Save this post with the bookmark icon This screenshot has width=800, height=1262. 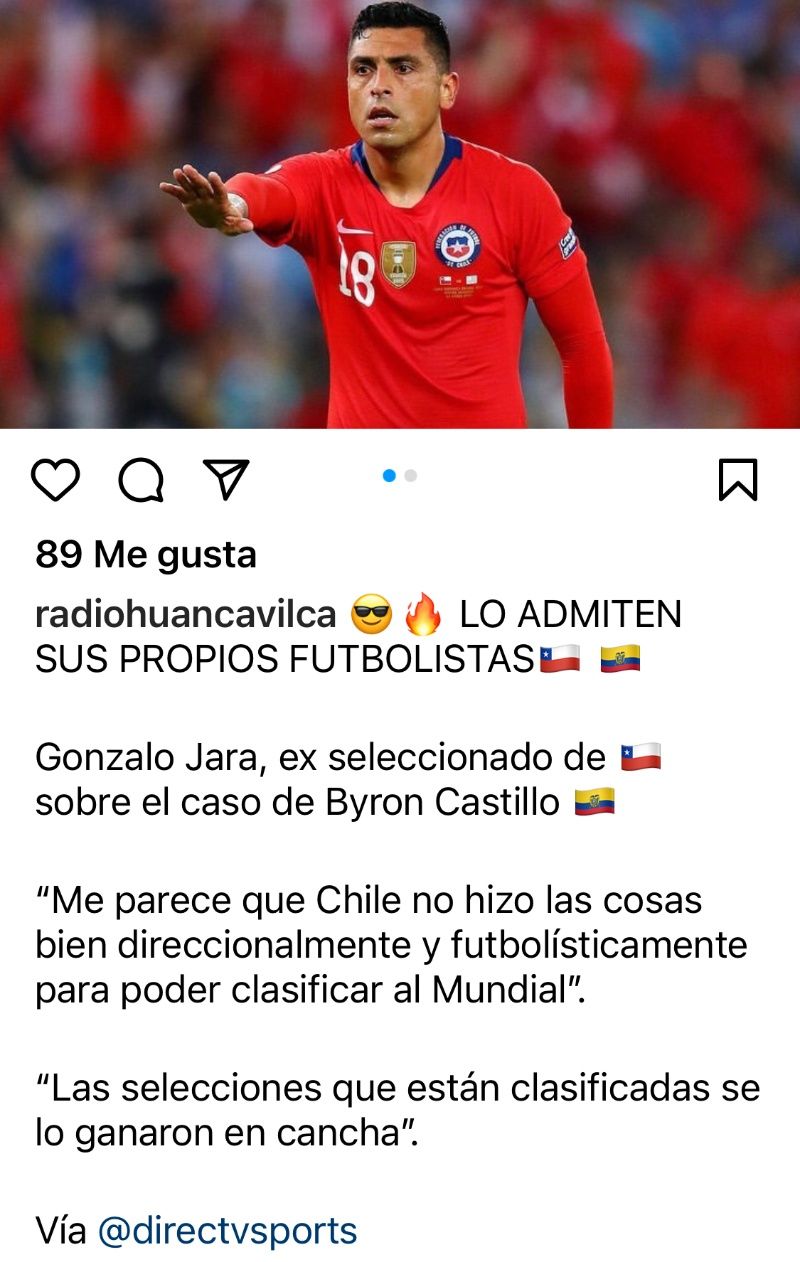pyautogui.click(x=738, y=480)
